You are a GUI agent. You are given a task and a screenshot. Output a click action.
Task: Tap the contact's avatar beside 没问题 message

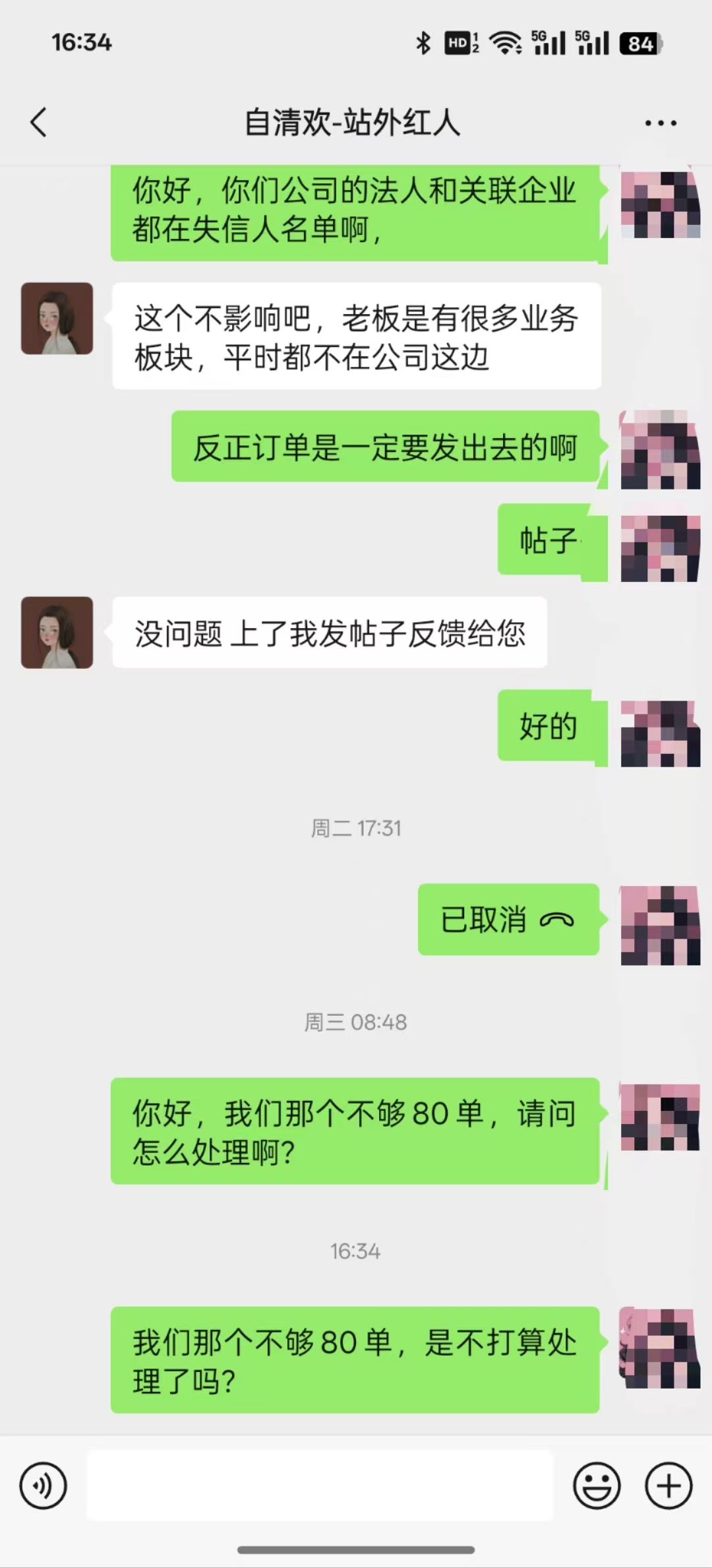point(57,635)
